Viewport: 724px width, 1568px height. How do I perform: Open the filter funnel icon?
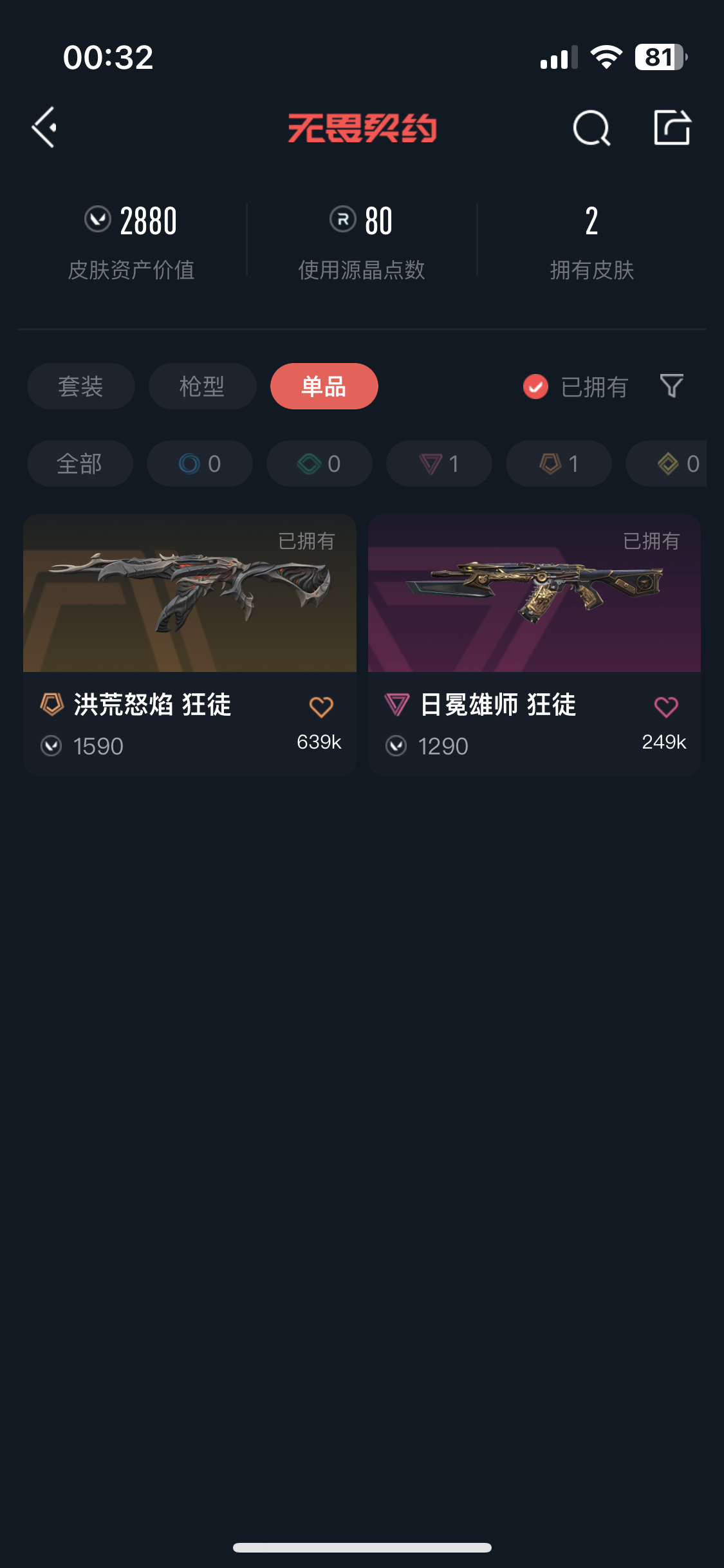tap(671, 386)
